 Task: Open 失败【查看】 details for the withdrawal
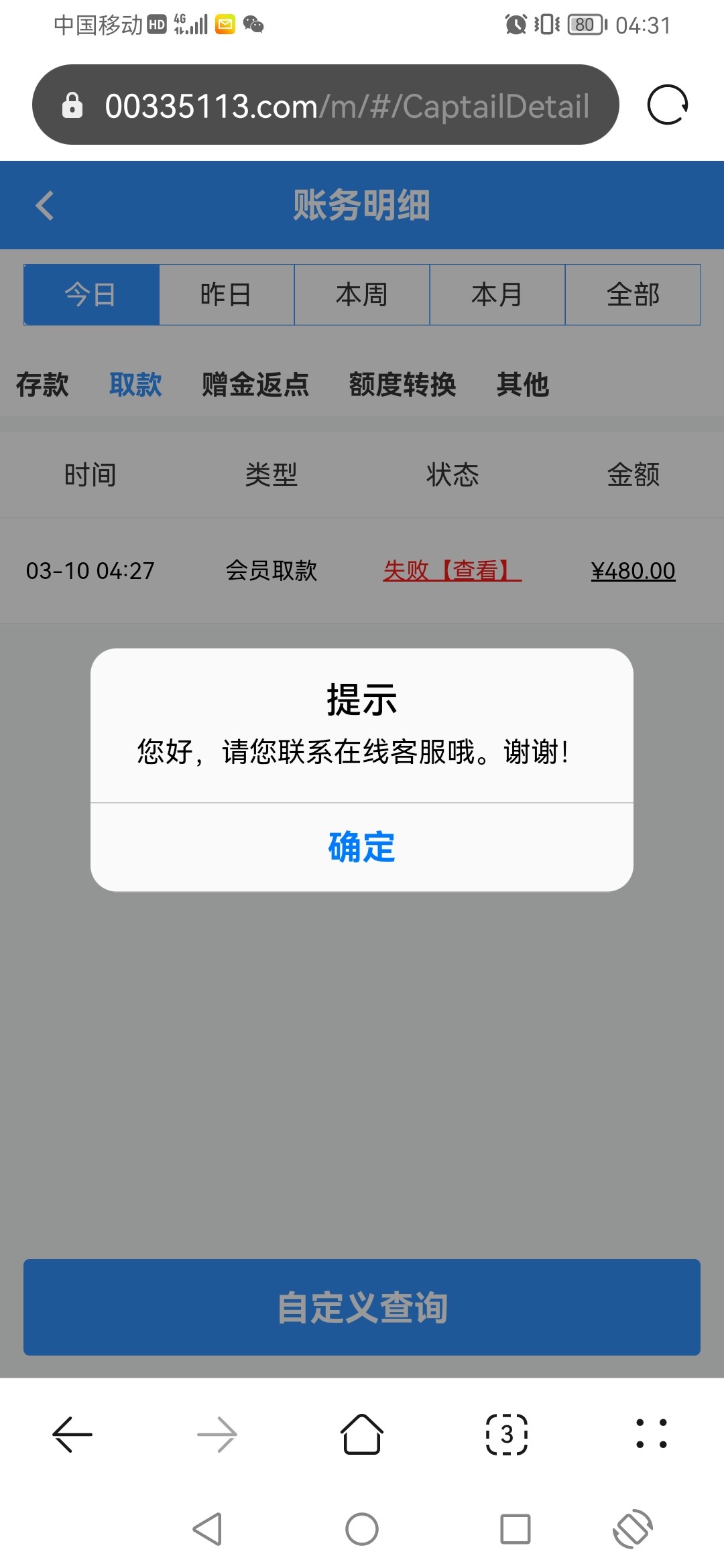point(452,571)
